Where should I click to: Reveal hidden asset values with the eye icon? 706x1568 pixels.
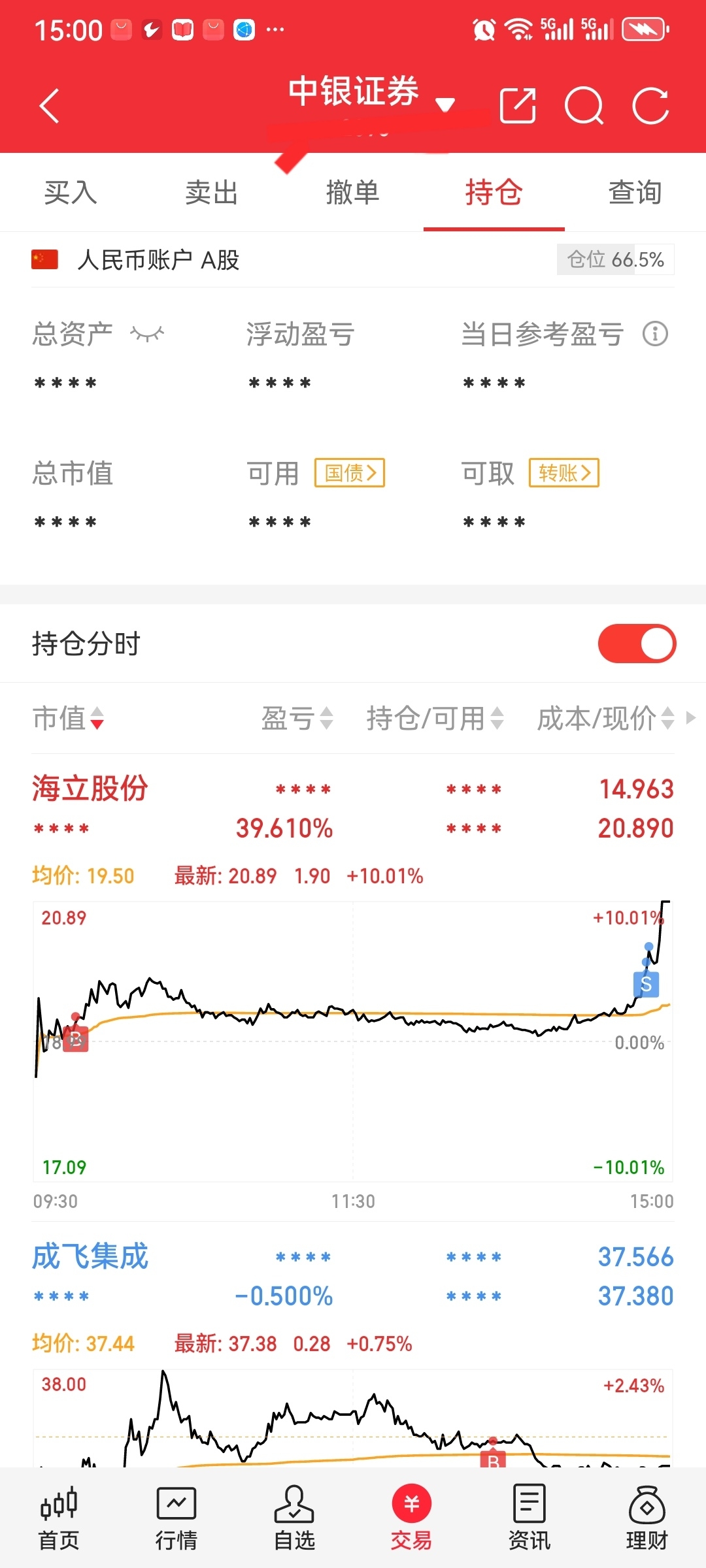(x=147, y=334)
